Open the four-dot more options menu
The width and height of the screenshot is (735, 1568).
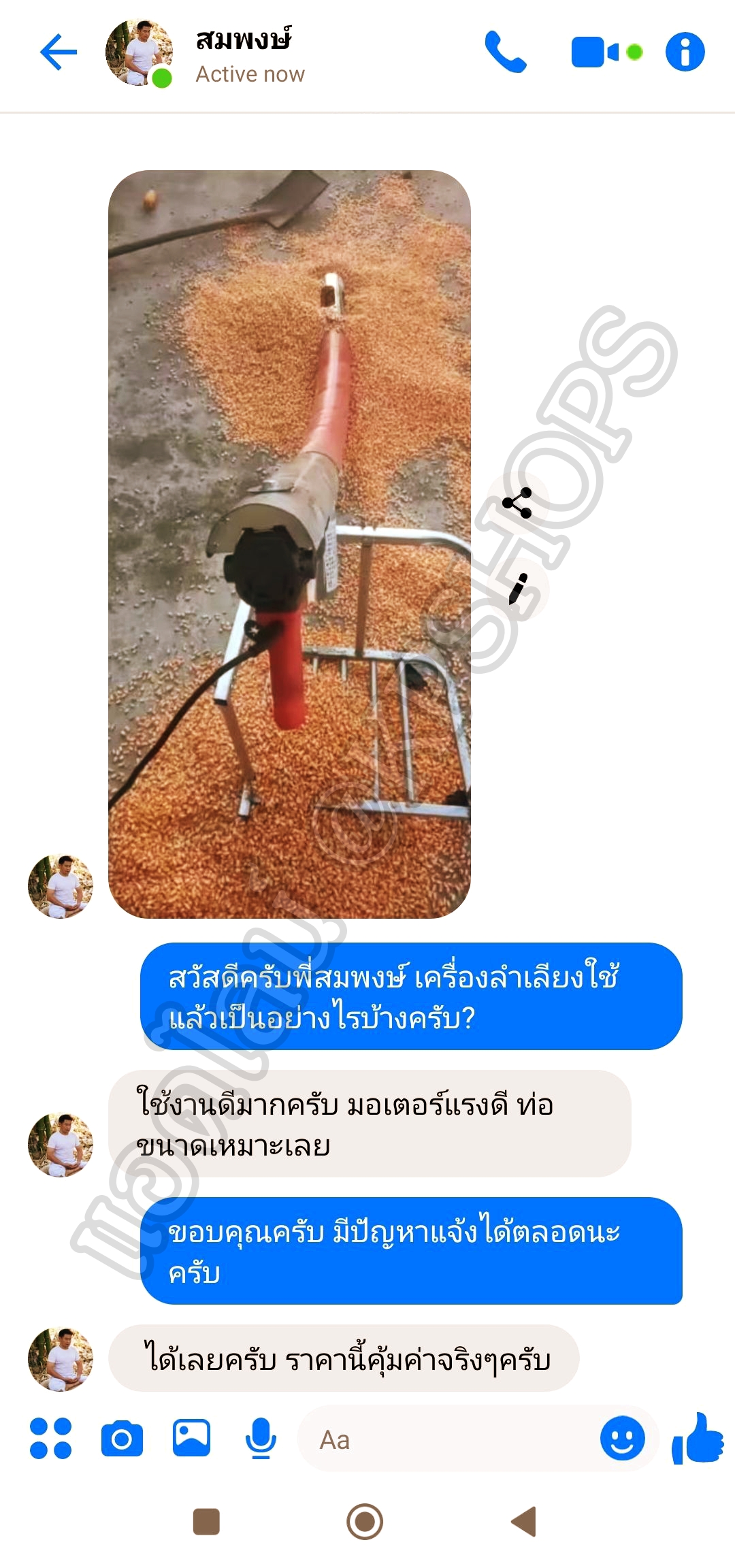pos(51,1439)
